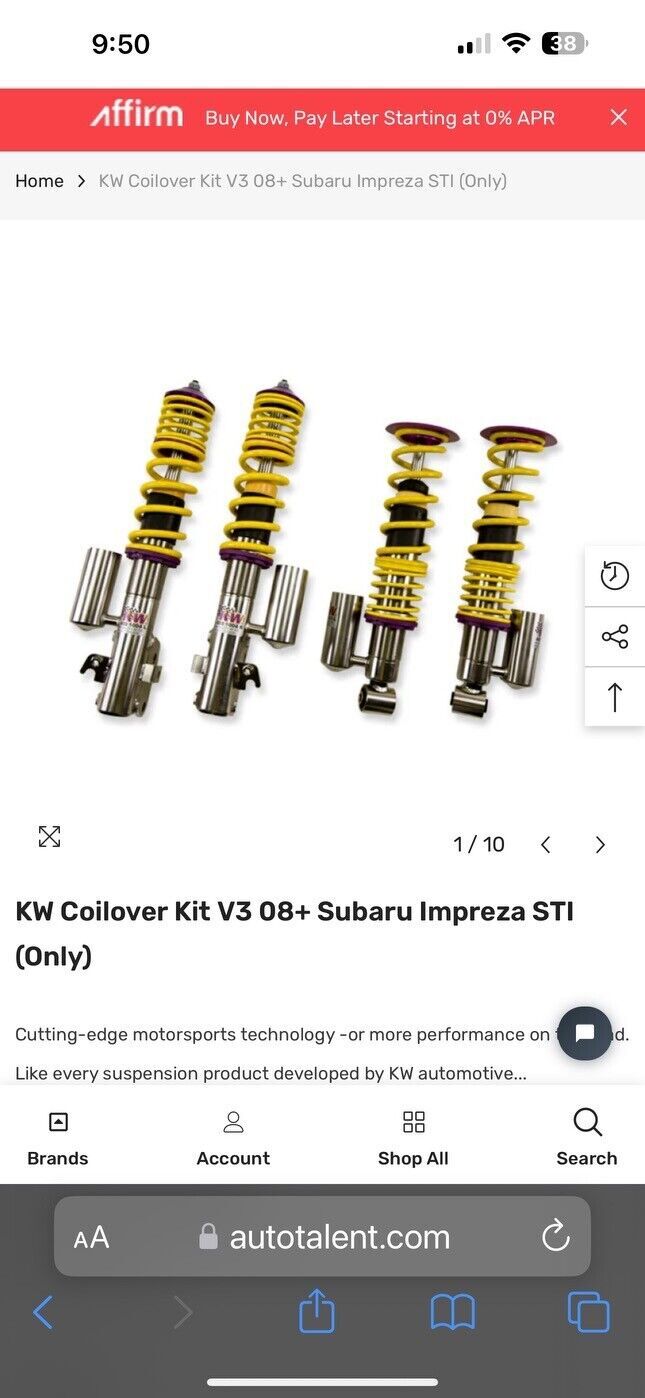
Task: Share this coilover kit product
Action: [614, 636]
